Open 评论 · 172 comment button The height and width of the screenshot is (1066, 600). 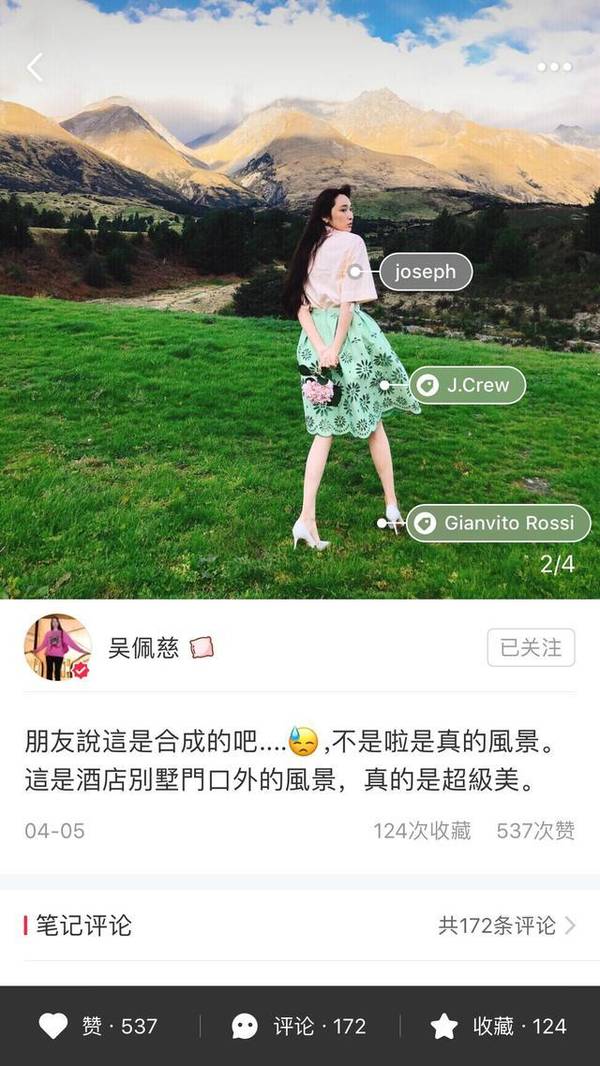coord(299,1026)
